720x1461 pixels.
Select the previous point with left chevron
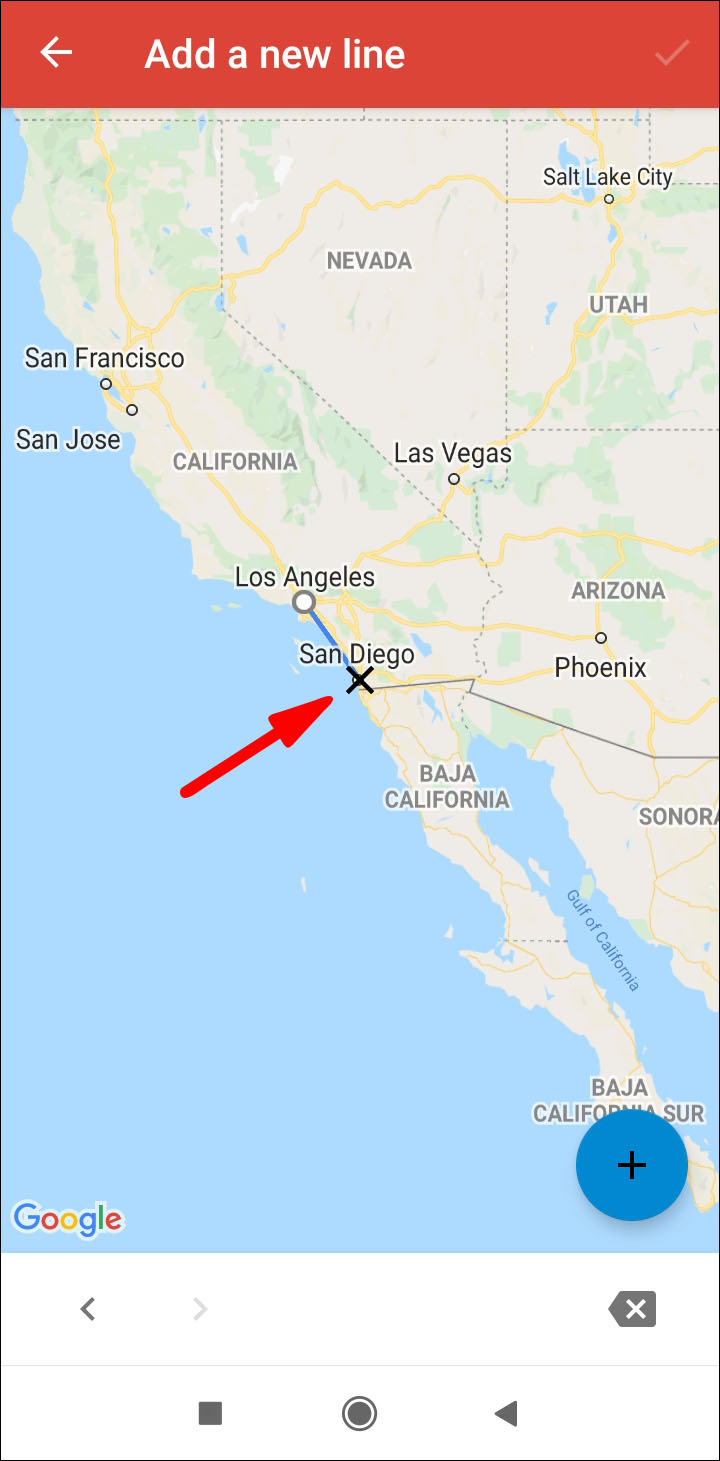pos(88,1308)
